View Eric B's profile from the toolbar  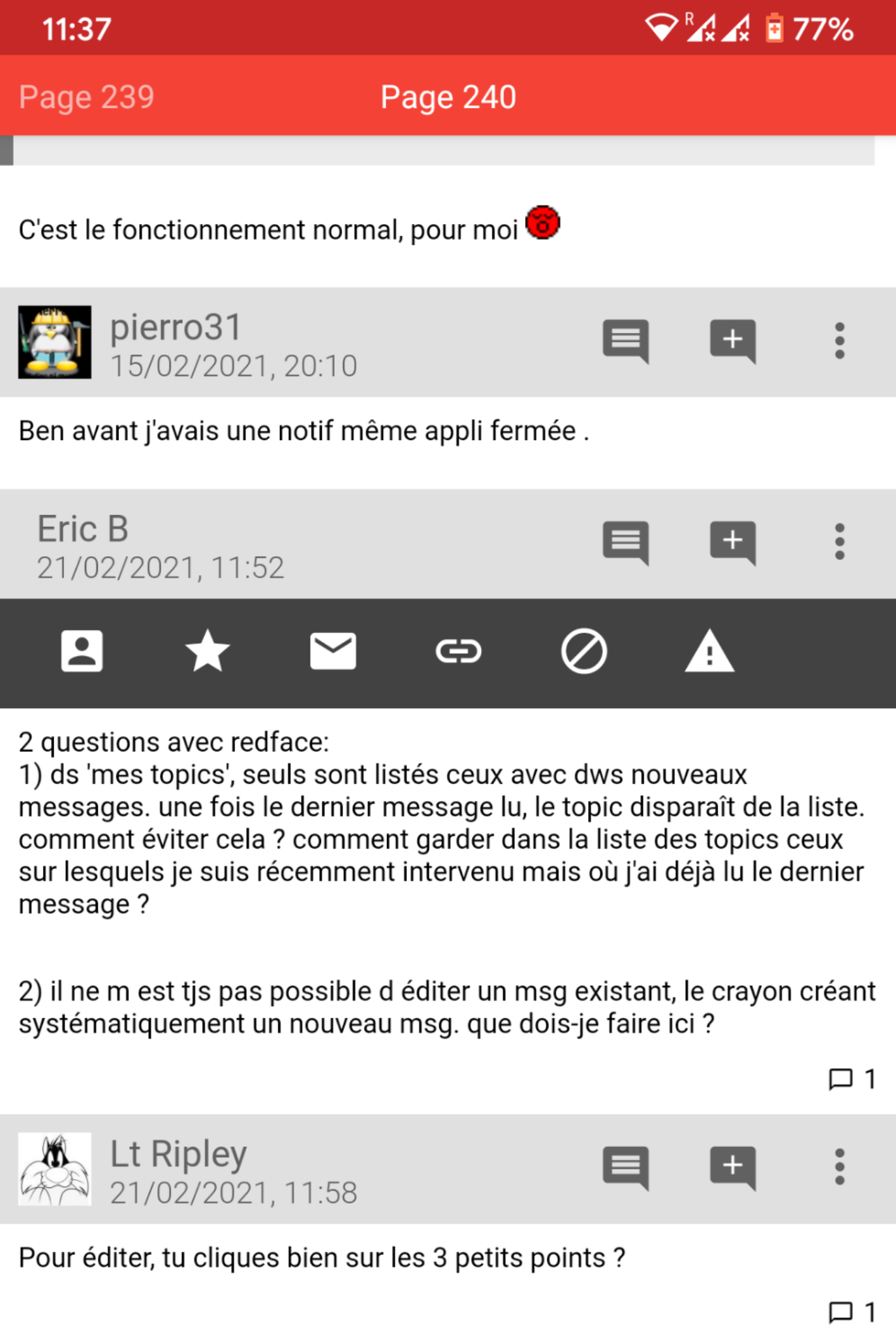coord(82,651)
